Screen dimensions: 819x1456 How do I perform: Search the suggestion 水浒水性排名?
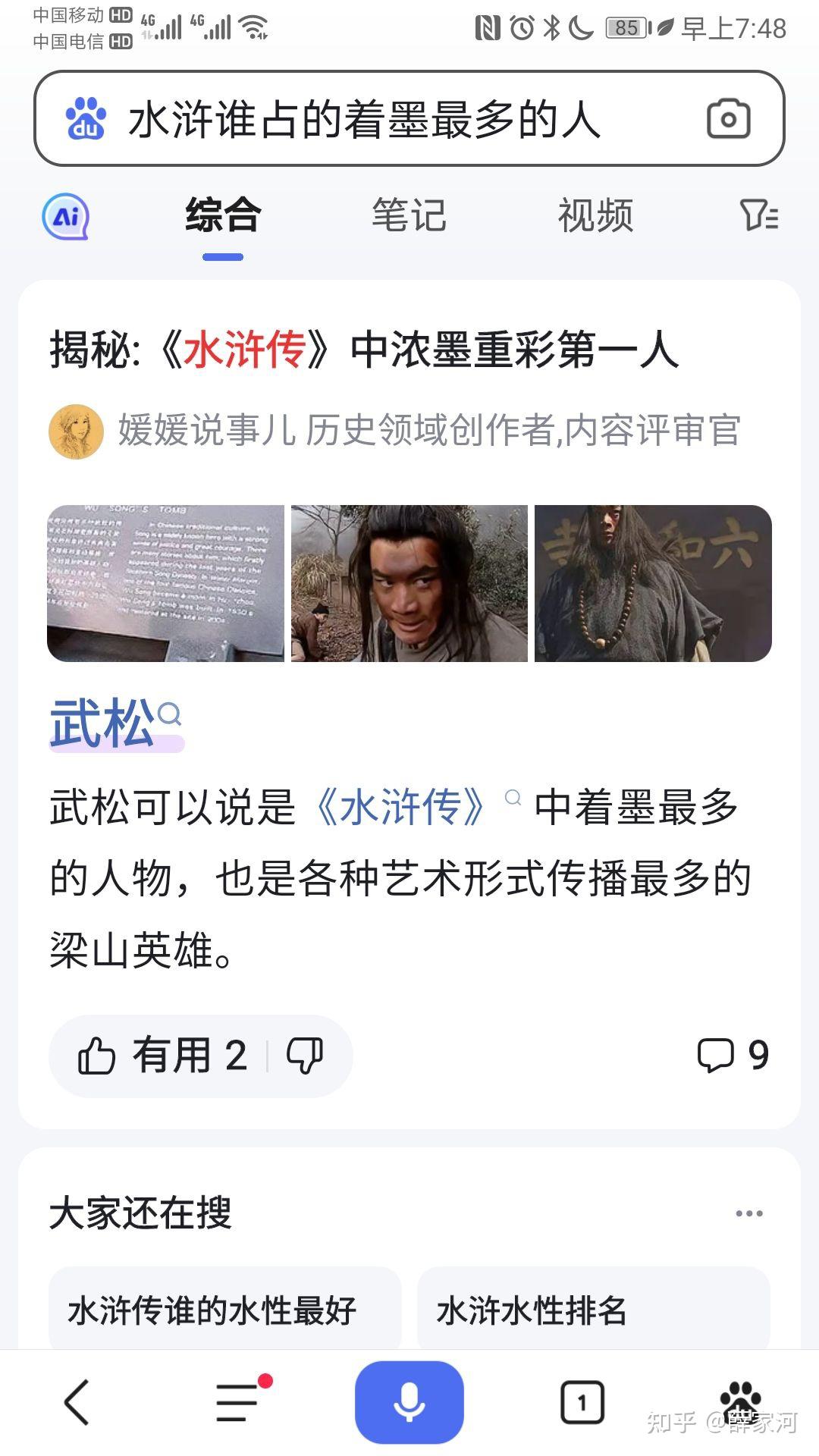pyautogui.click(x=593, y=1310)
